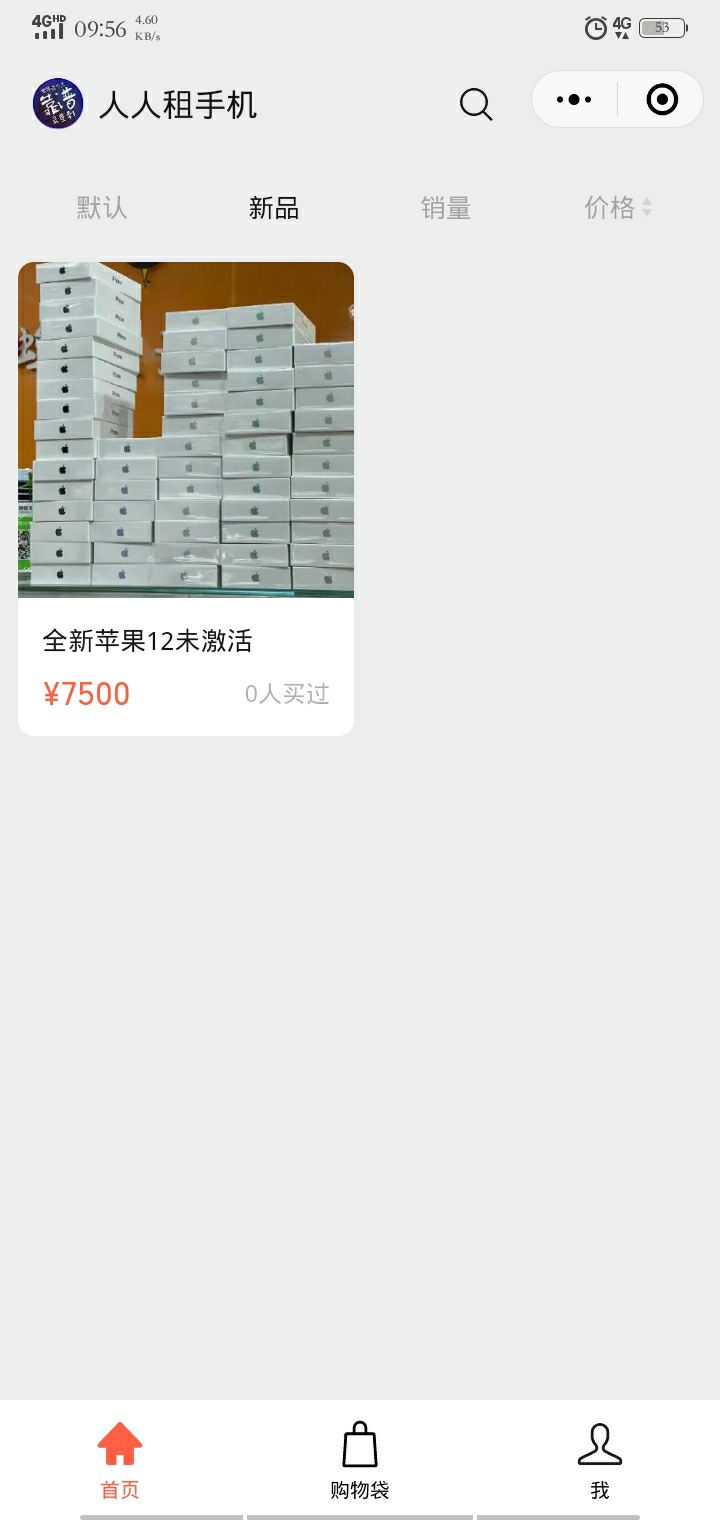Select the 新品 sort tab
The image size is (720, 1520).
(x=274, y=208)
